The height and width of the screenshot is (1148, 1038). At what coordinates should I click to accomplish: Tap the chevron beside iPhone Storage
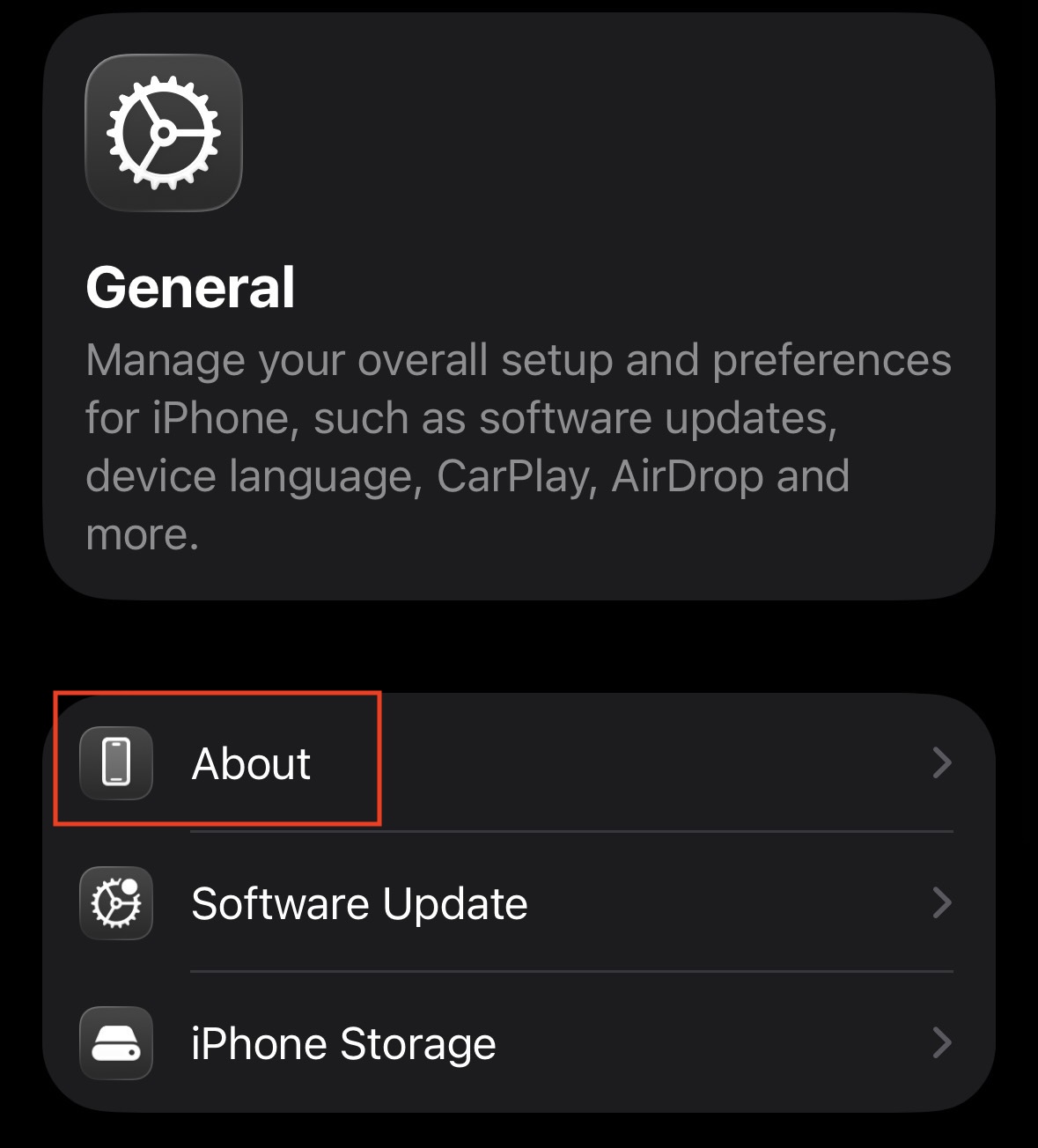point(943,1044)
